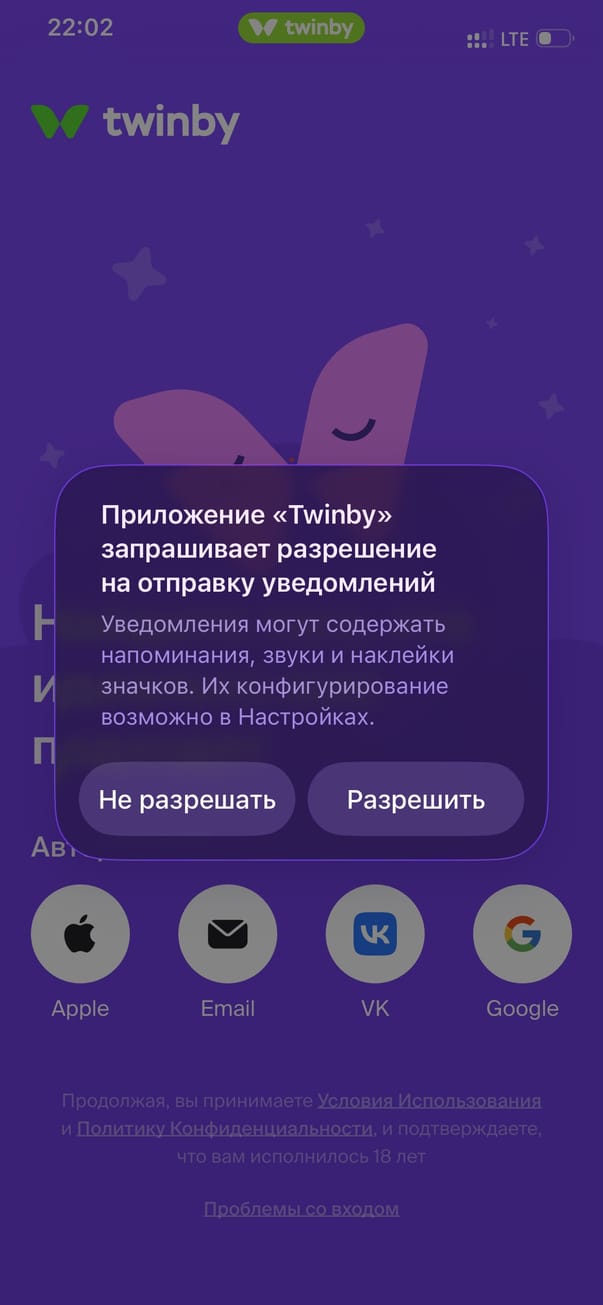
Task: Continue with Google account
Action: (x=522, y=935)
